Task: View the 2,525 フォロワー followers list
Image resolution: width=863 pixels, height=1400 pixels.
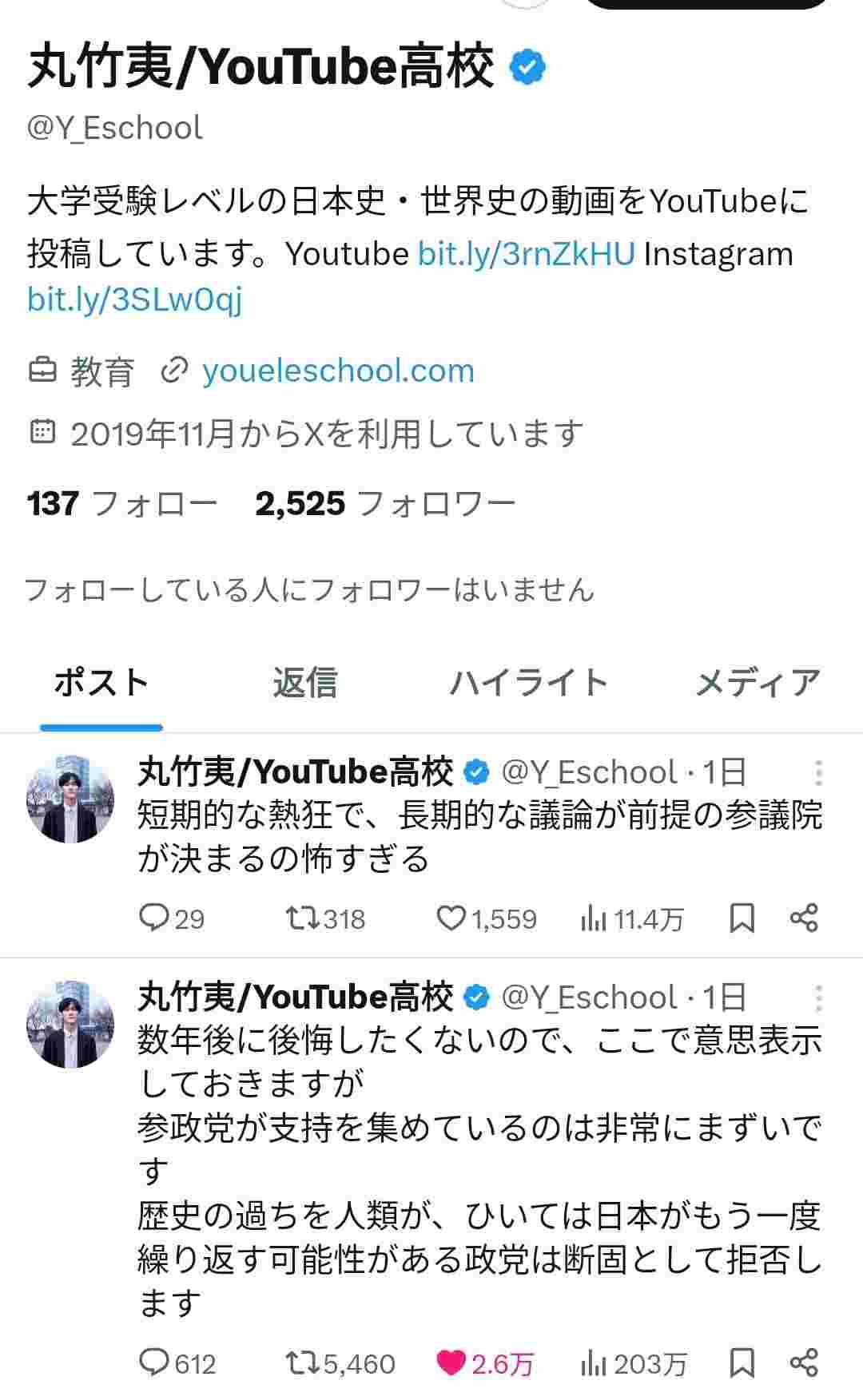Action: [385, 503]
